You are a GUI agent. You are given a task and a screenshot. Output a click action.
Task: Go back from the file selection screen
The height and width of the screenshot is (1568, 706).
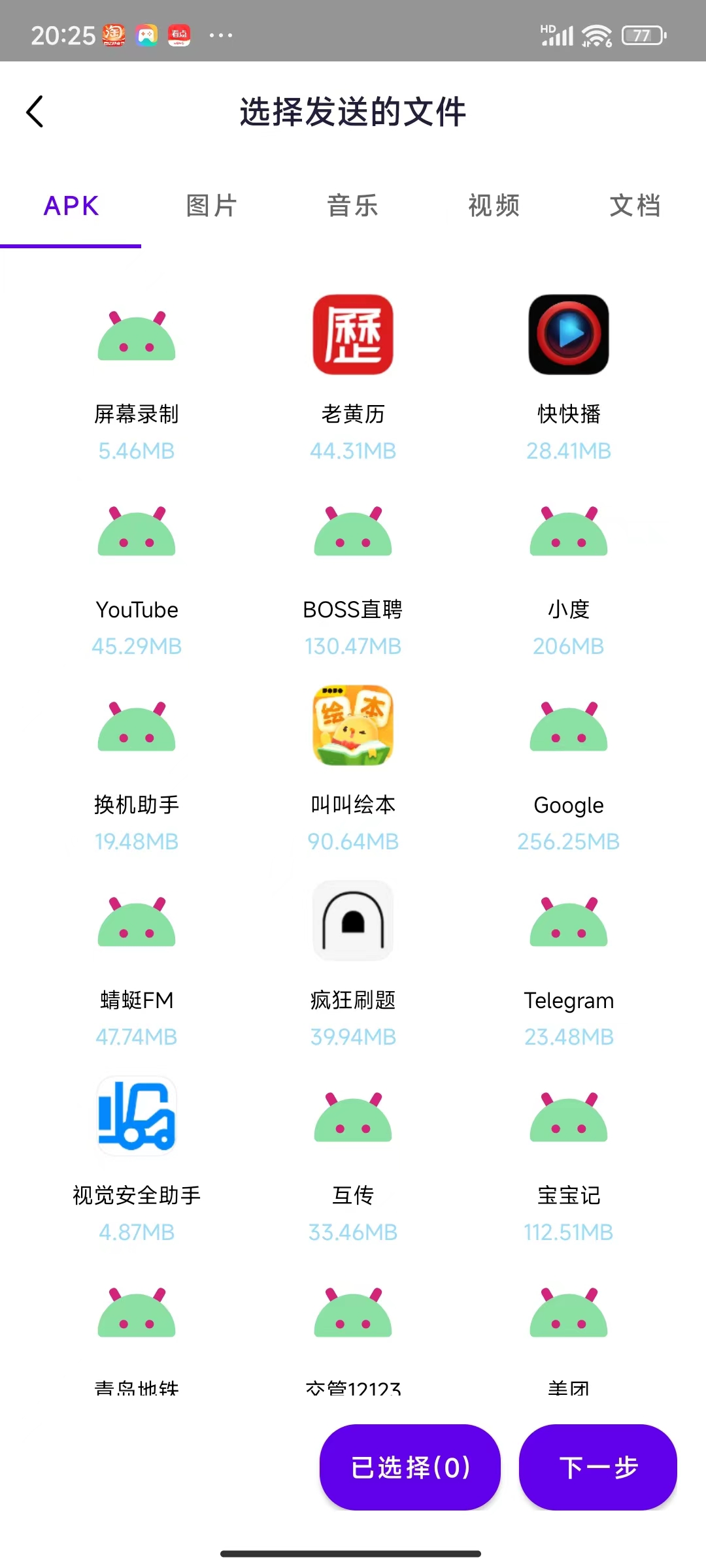(35, 112)
